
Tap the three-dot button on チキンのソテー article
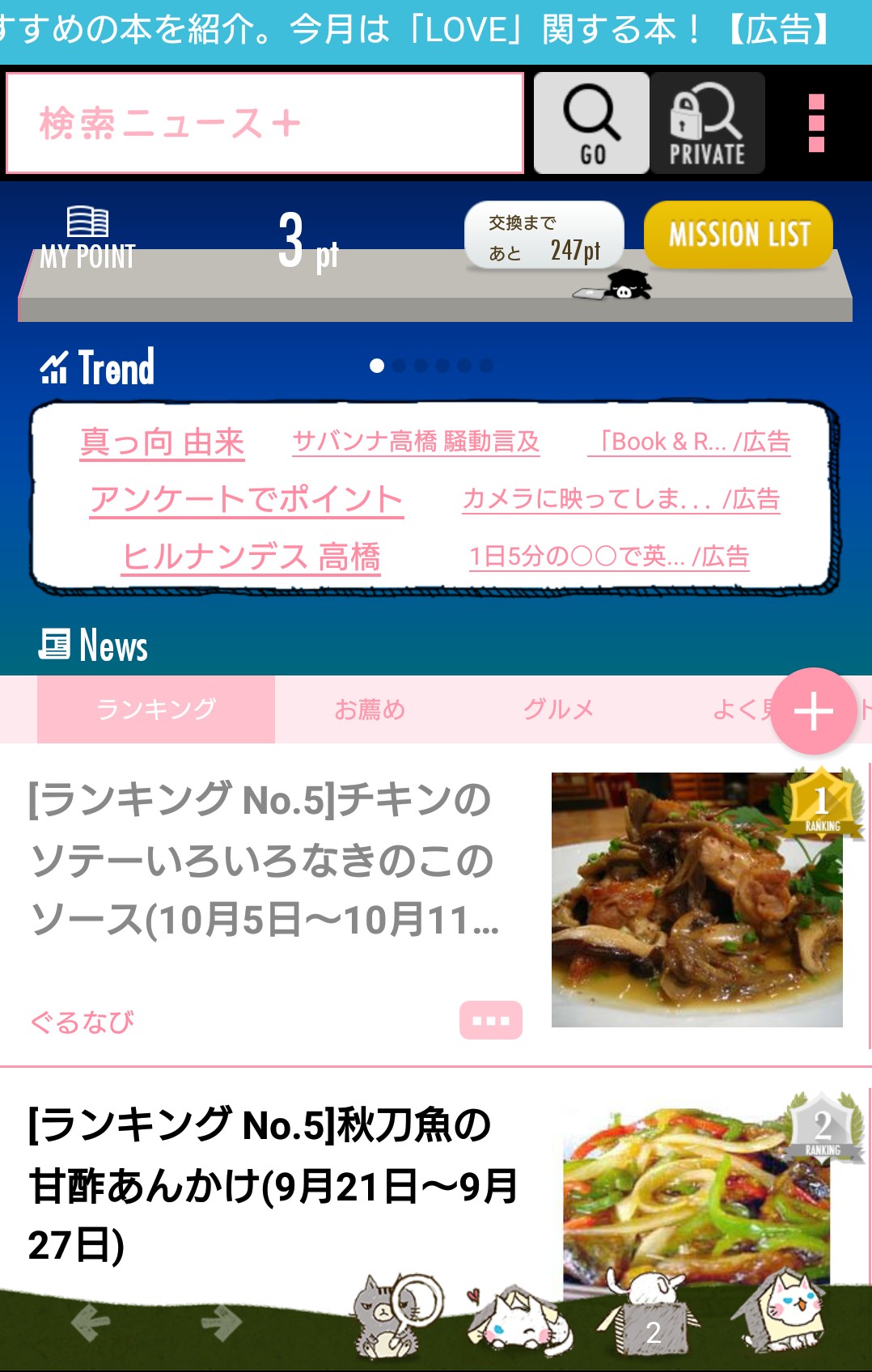coord(490,1020)
